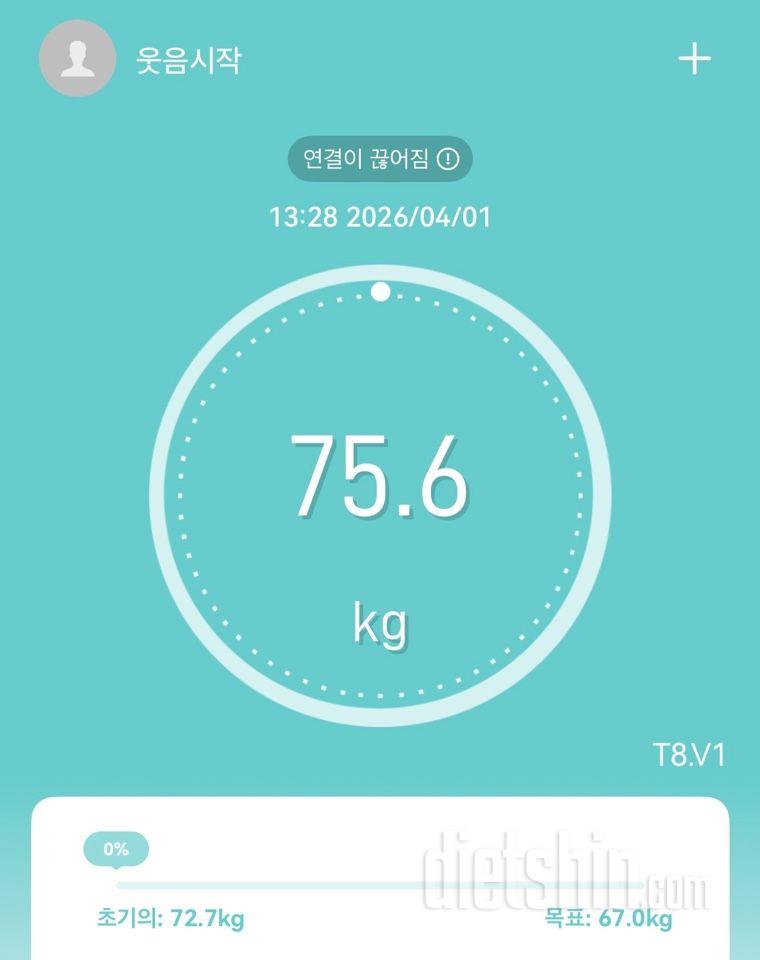Image resolution: width=760 pixels, height=960 pixels.
Task: Tap the plus icon to add
Action: tap(694, 59)
